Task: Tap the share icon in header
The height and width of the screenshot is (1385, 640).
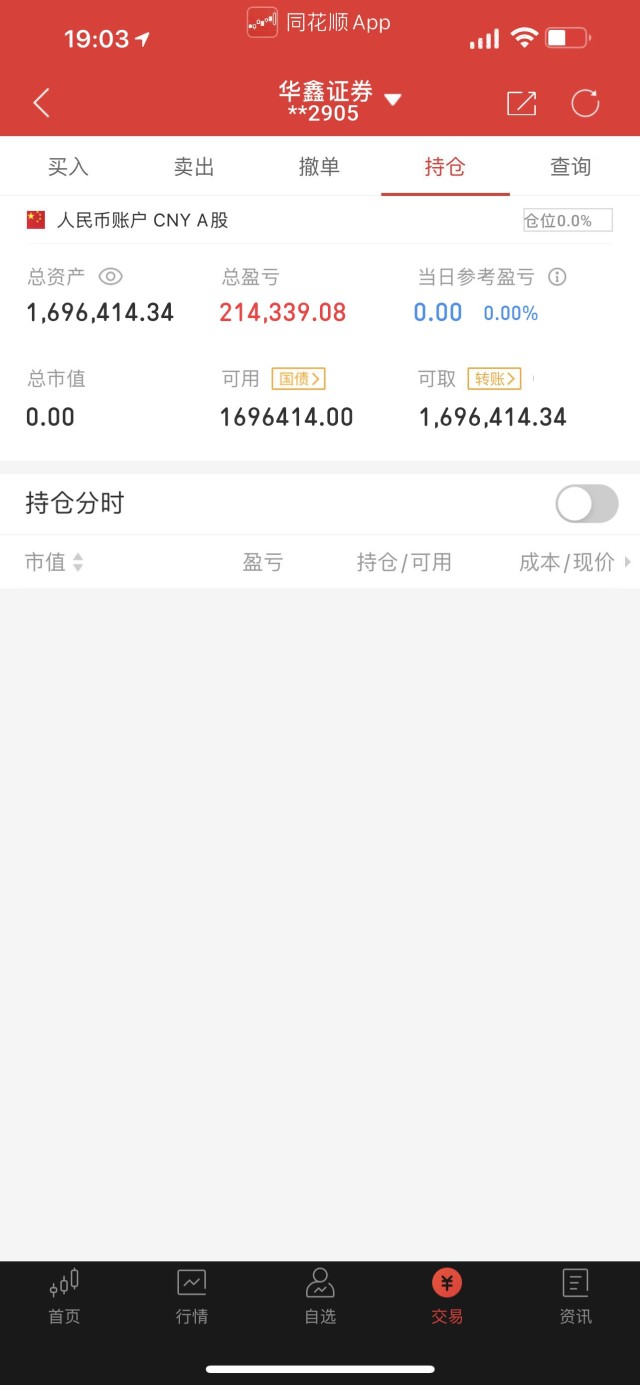Action: [x=521, y=103]
